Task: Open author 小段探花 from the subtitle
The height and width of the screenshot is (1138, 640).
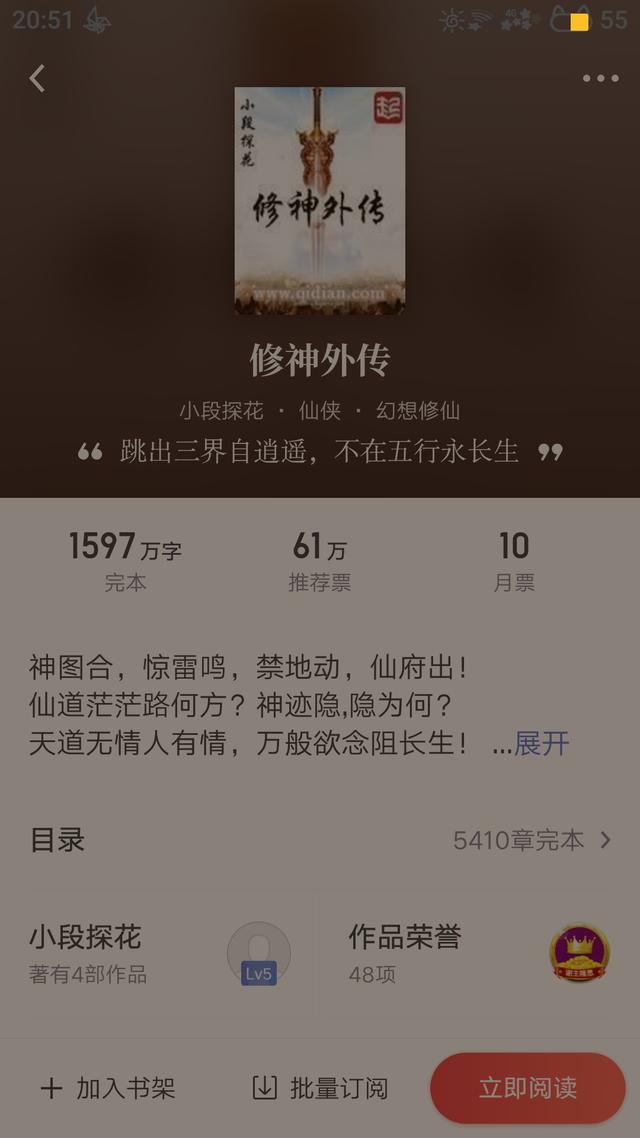Action: (x=221, y=411)
